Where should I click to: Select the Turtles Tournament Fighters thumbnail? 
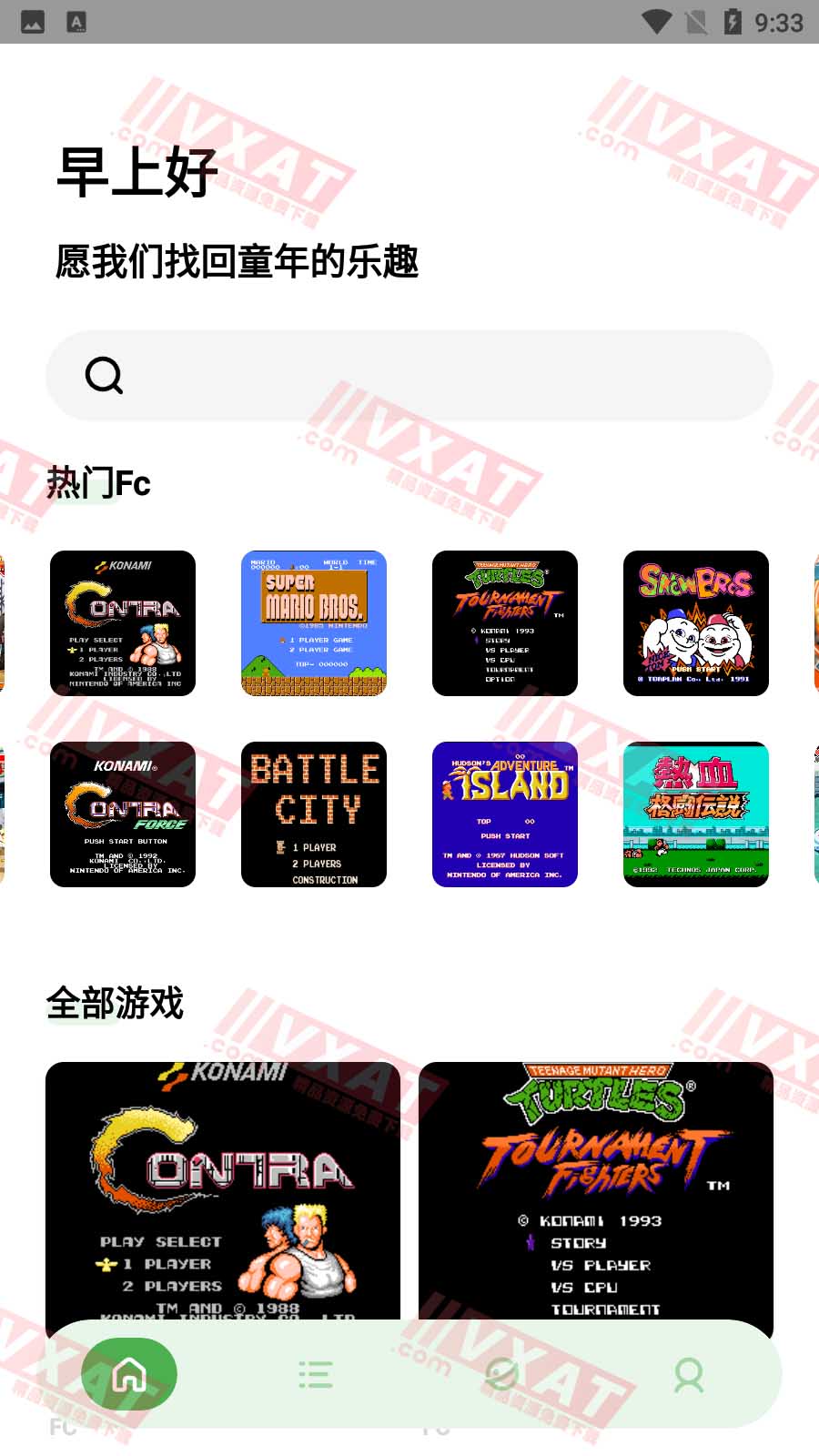[504, 623]
